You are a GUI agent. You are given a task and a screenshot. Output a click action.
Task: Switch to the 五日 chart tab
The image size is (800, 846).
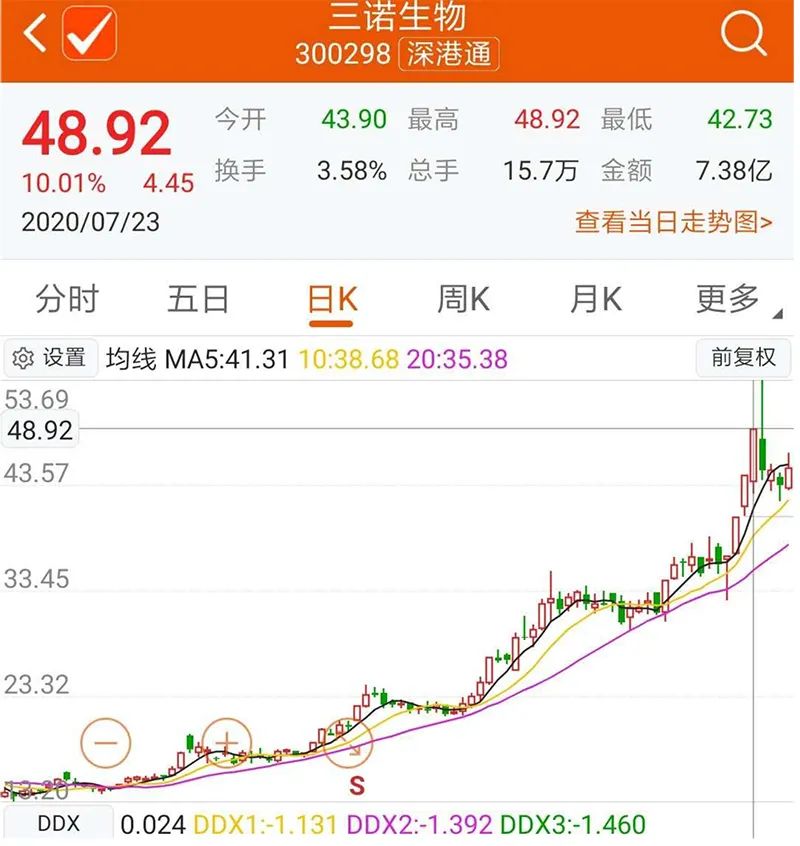pyautogui.click(x=198, y=299)
